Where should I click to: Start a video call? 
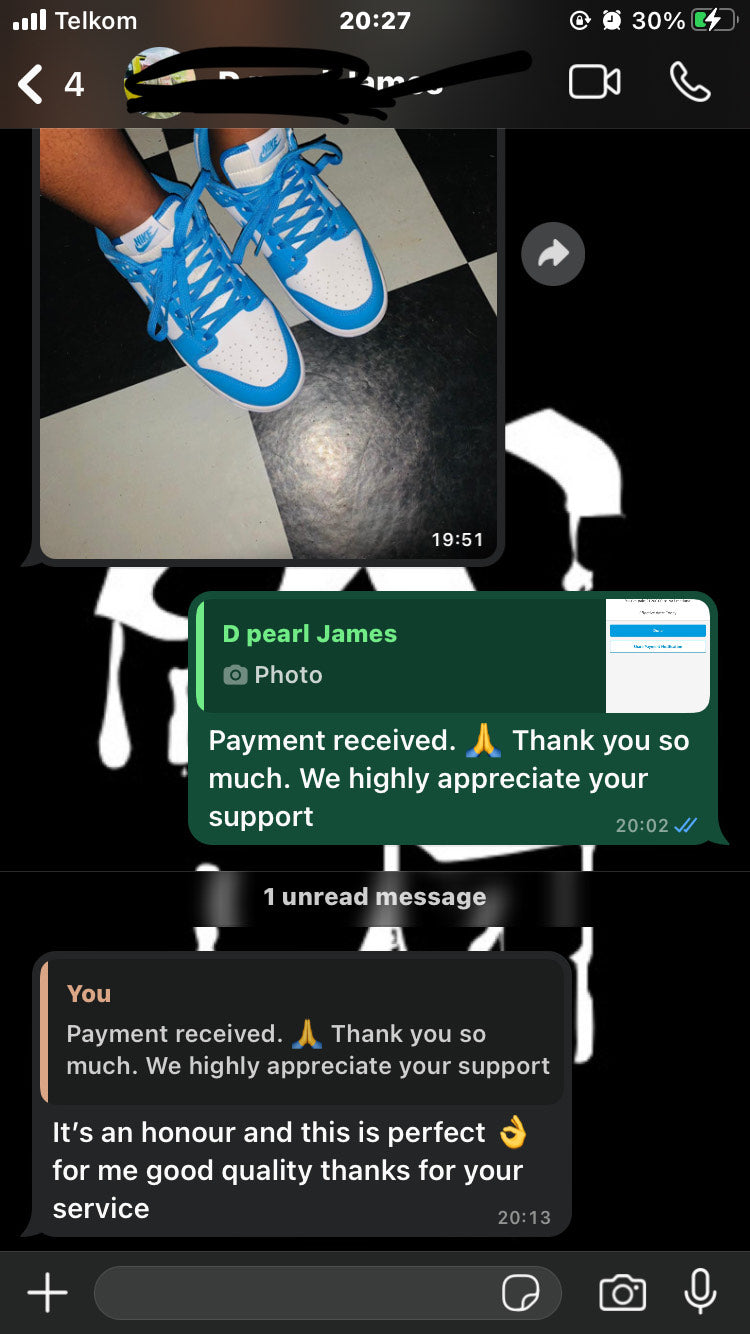click(594, 83)
